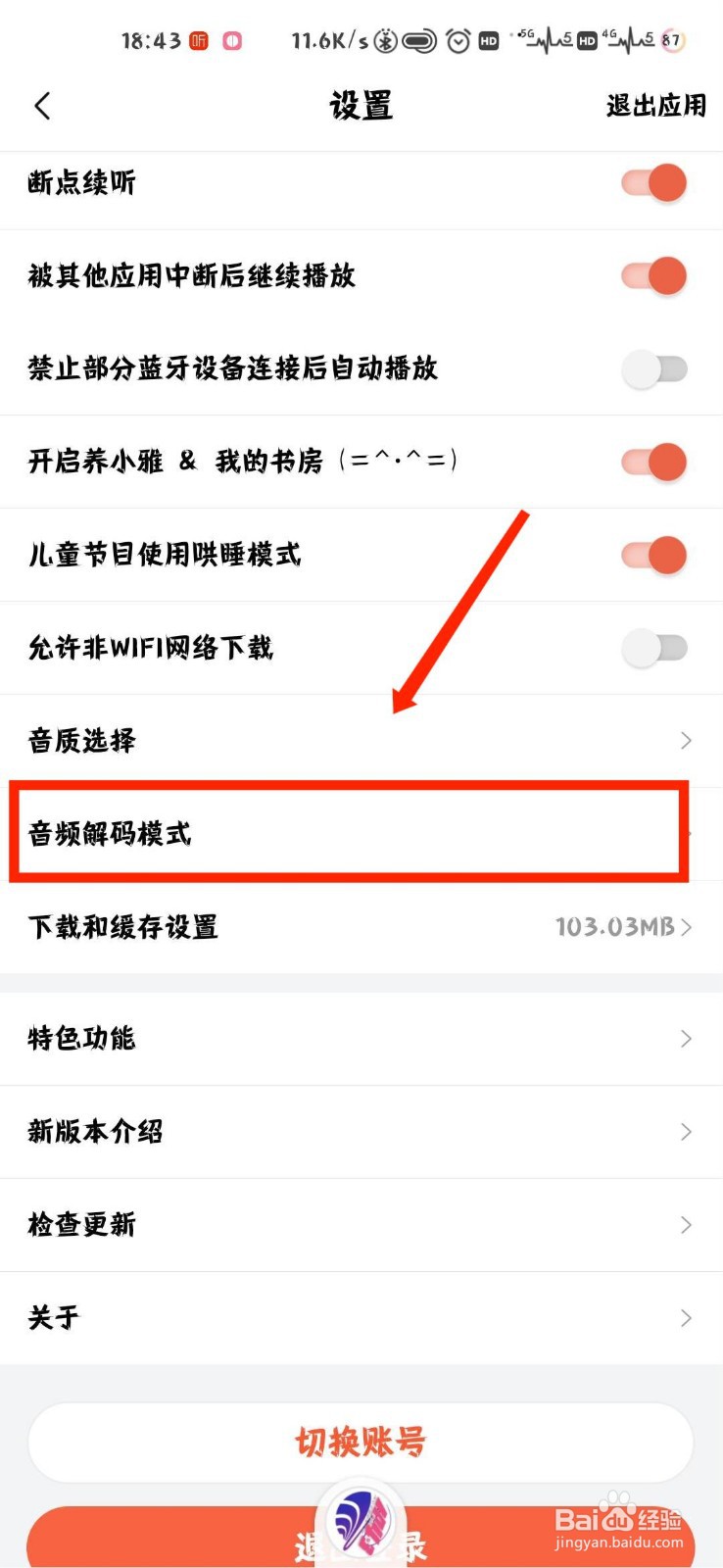The width and height of the screenshot is (723, 1568).
Task: Select the 新版本介绍 menu entry
Action: [x=361, y=1132]
